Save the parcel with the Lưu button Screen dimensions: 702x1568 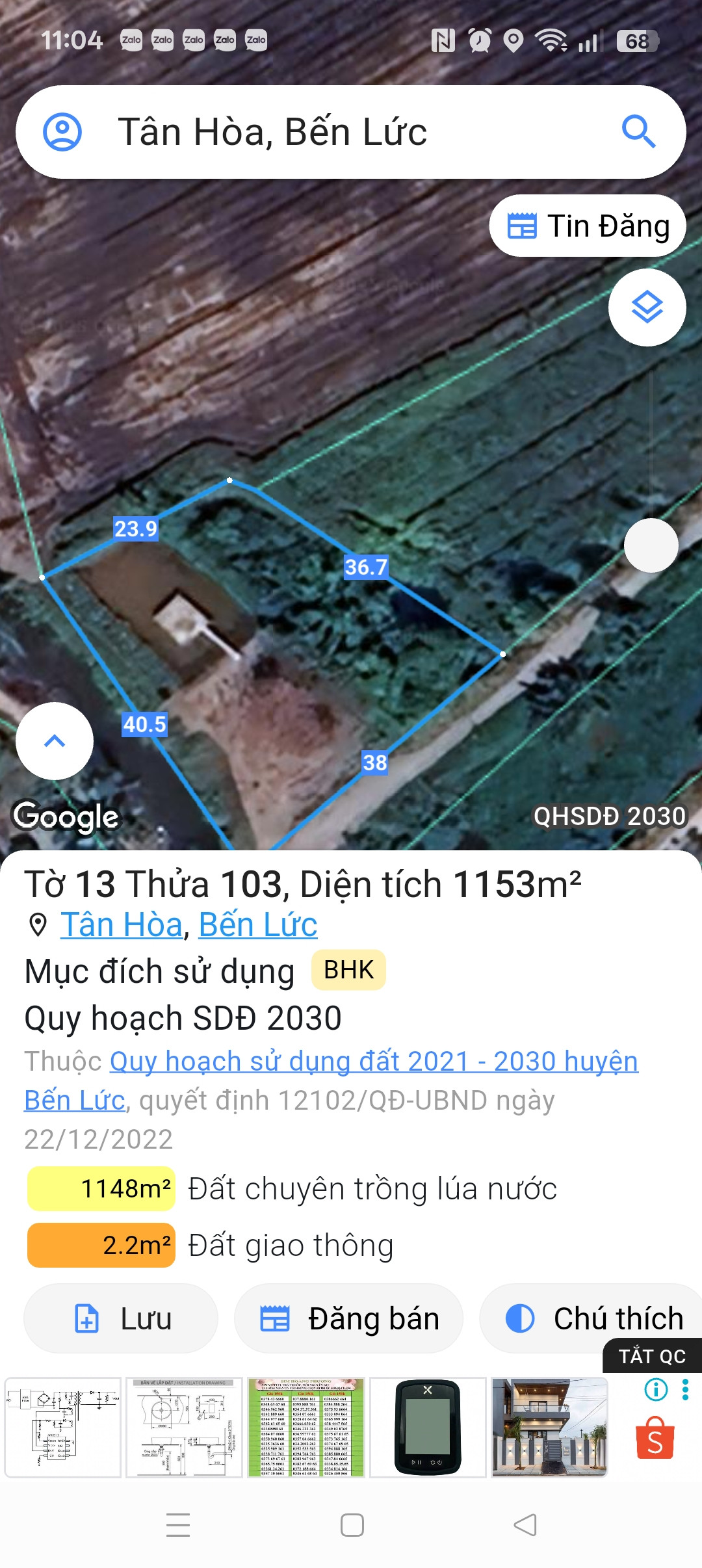pyautogui.click(x=121, y=1318)
